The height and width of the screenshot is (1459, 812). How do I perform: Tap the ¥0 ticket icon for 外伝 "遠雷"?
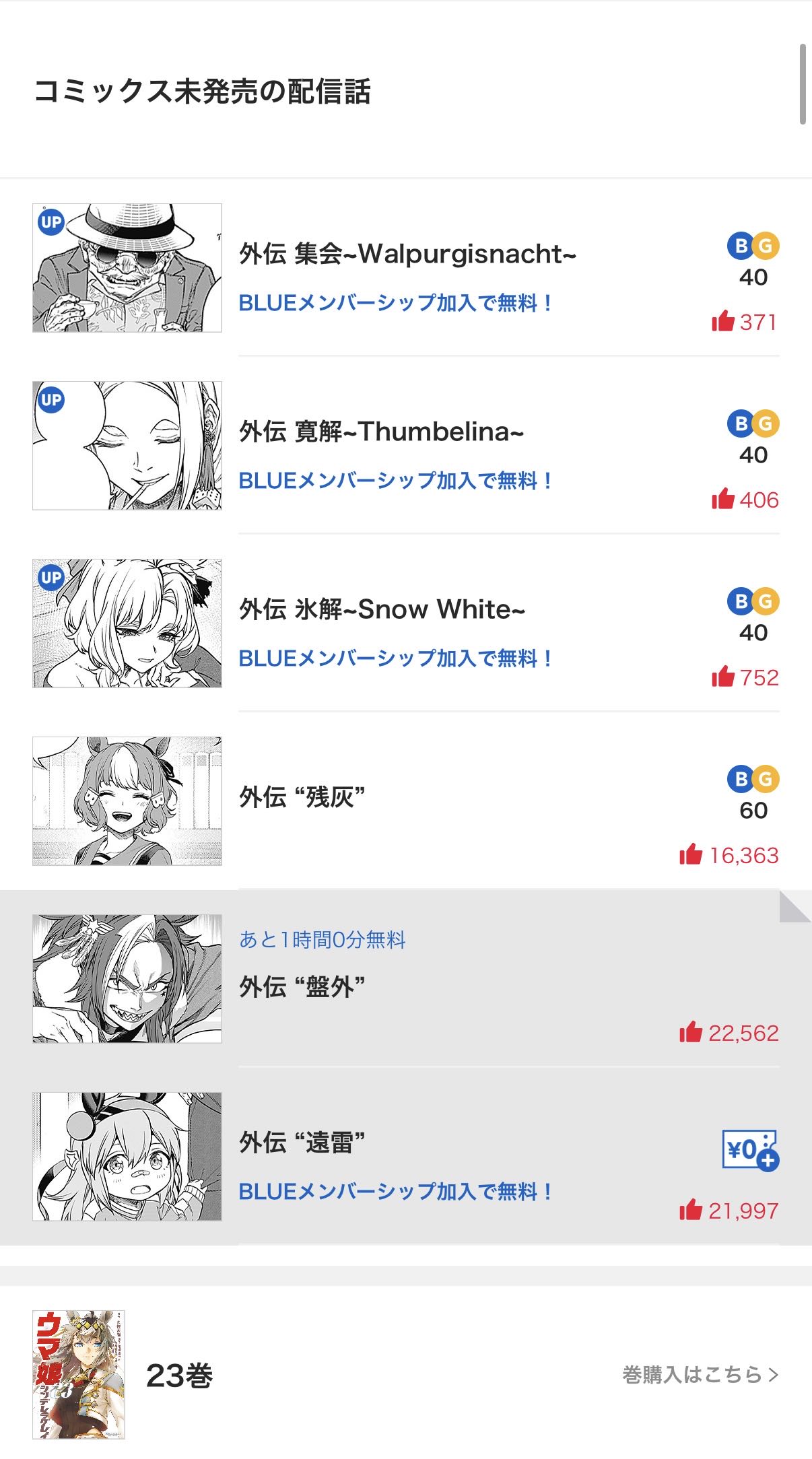click(750, 1150)
